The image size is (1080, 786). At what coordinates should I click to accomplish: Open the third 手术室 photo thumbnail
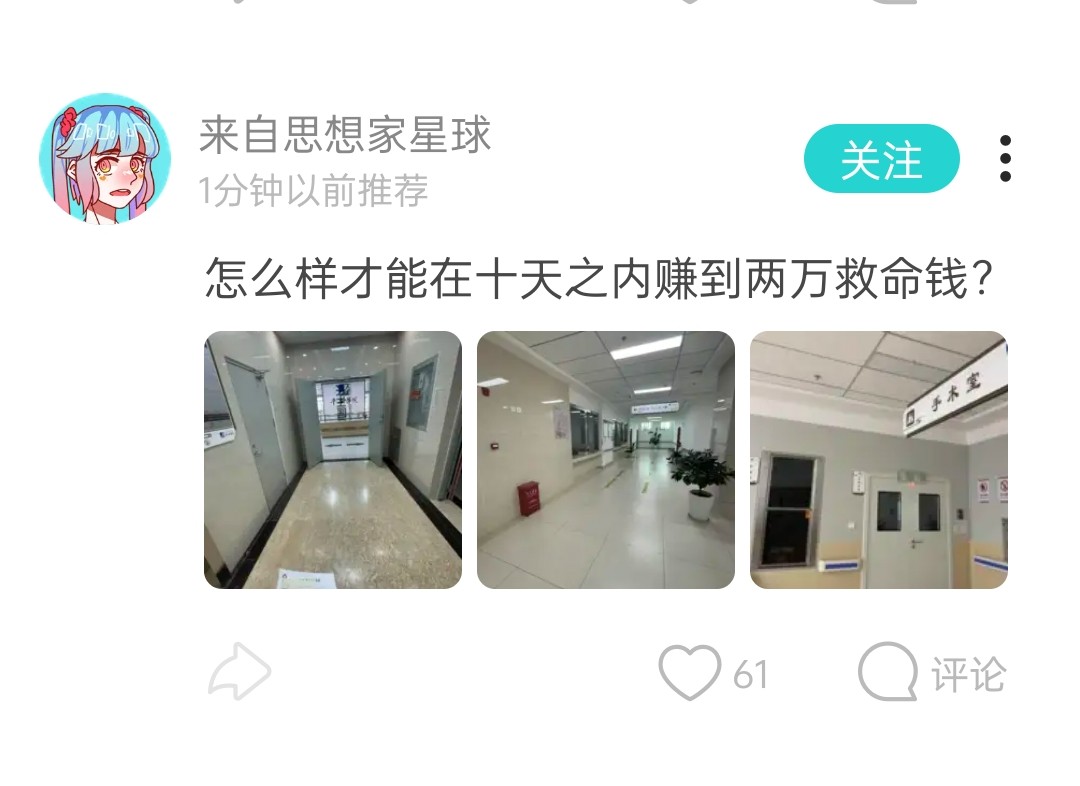(878, 460)
